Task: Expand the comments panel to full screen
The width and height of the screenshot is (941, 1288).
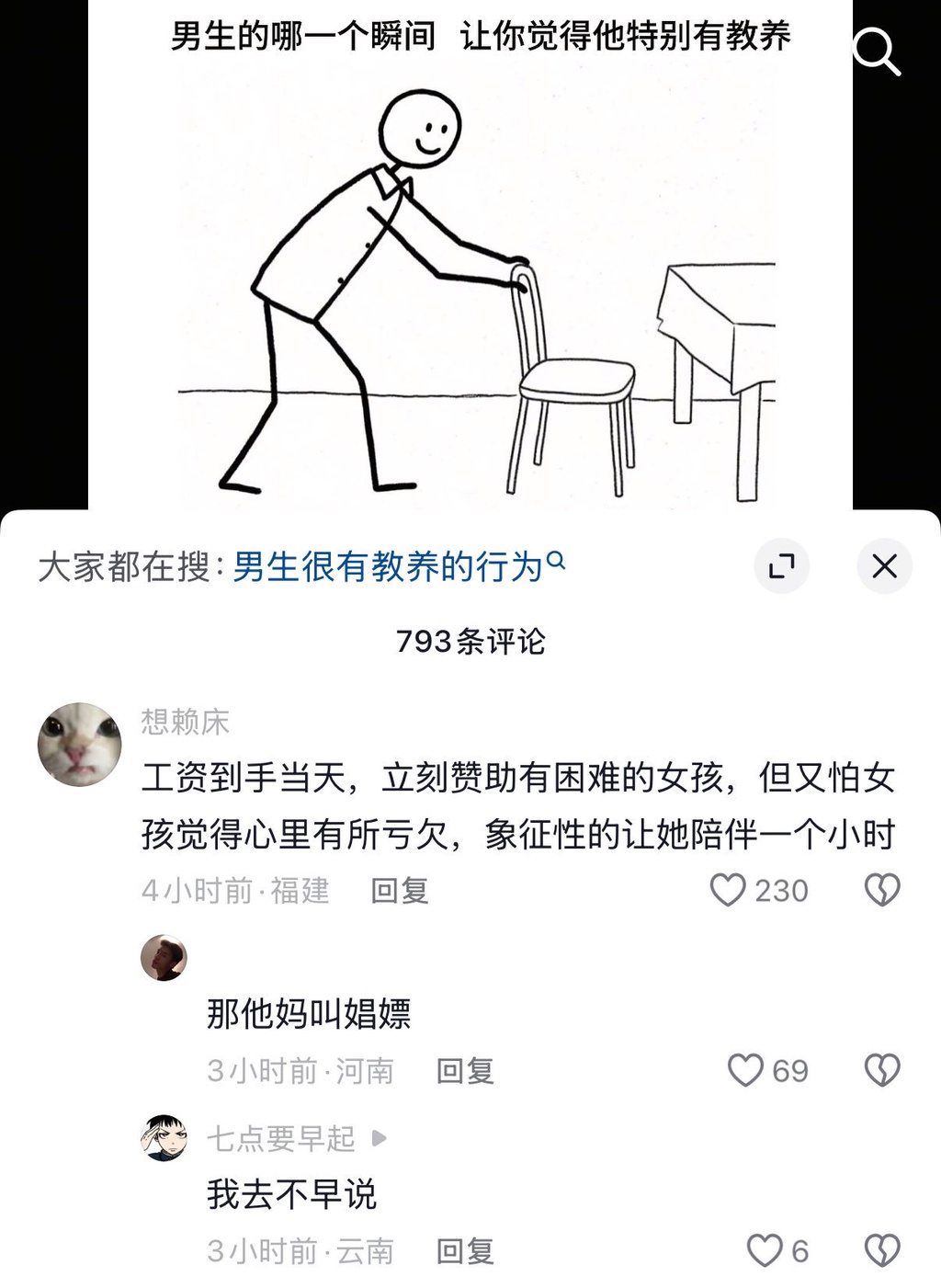Action: coord(781,566)
